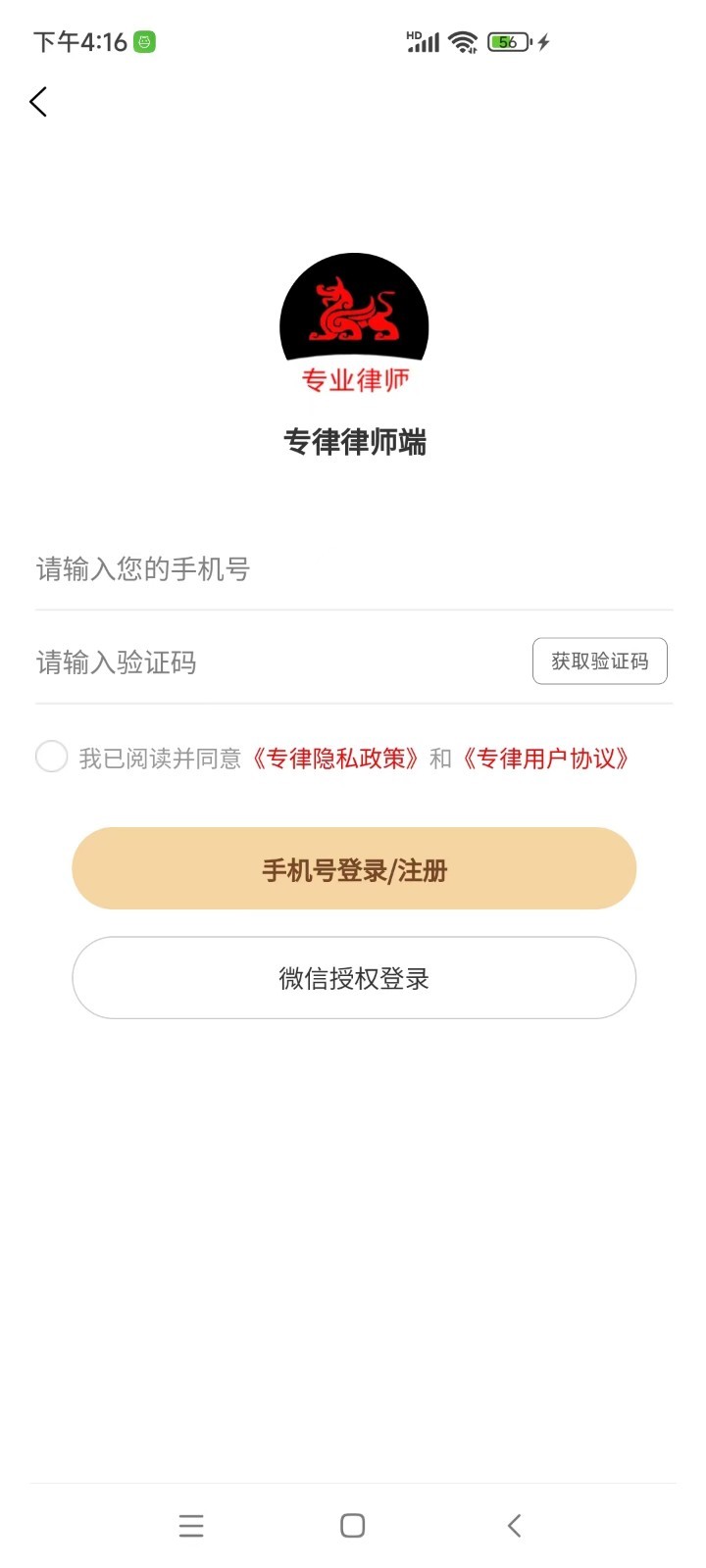Go to the system home screen
706x1568 pixels.
click(353, 1526)
